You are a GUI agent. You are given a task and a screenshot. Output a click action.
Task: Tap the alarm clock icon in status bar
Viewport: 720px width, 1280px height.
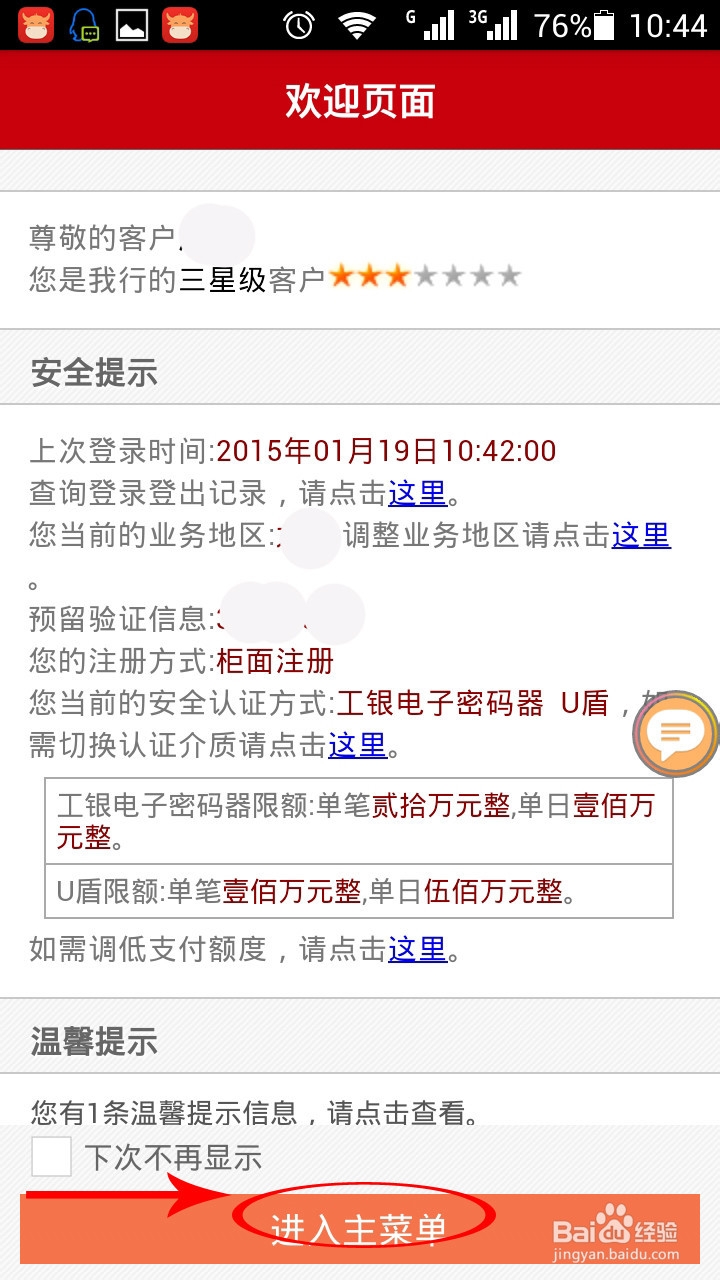click(x=301, y=26)
